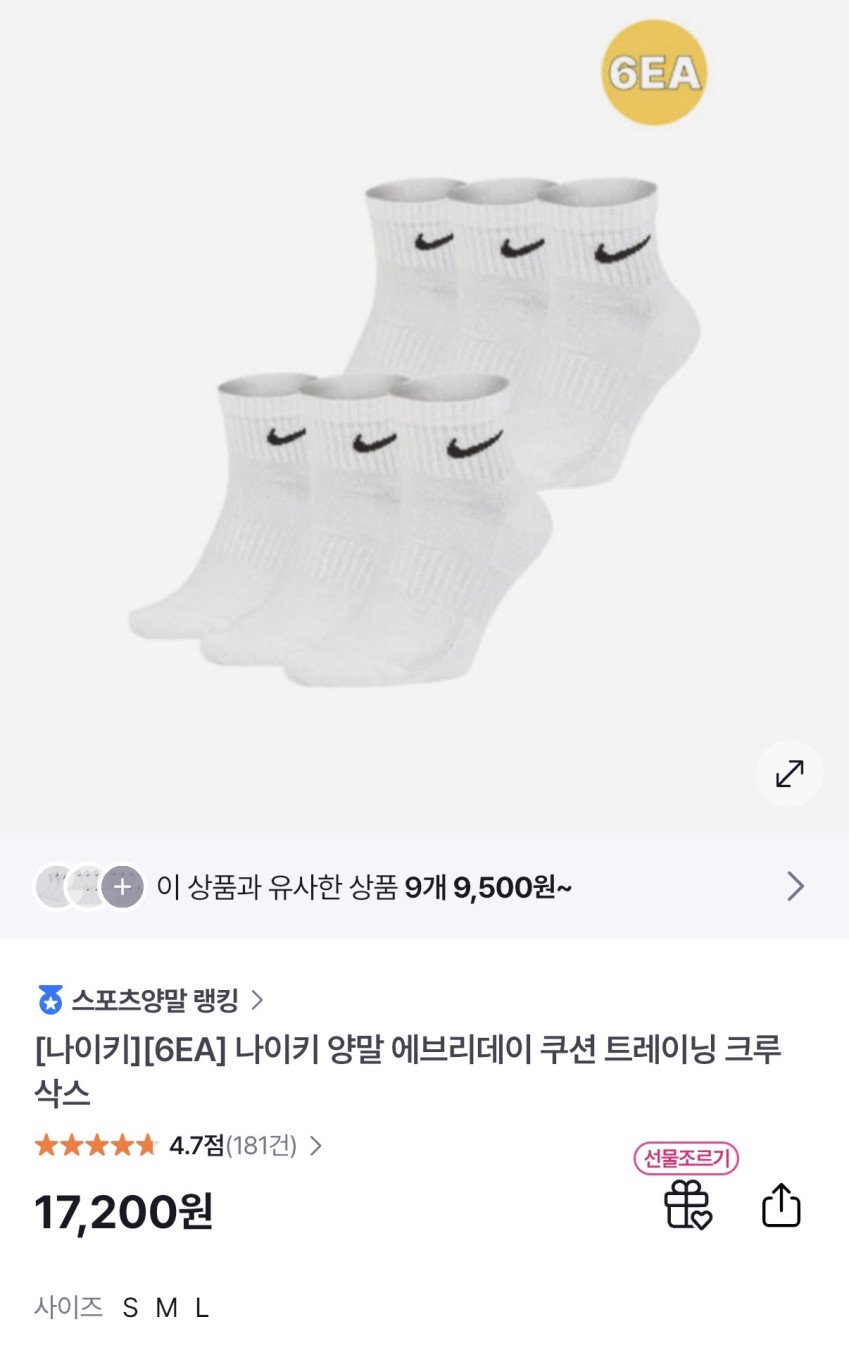Open the 스포츠양말 랭킹 link

(x=151, y=999)
